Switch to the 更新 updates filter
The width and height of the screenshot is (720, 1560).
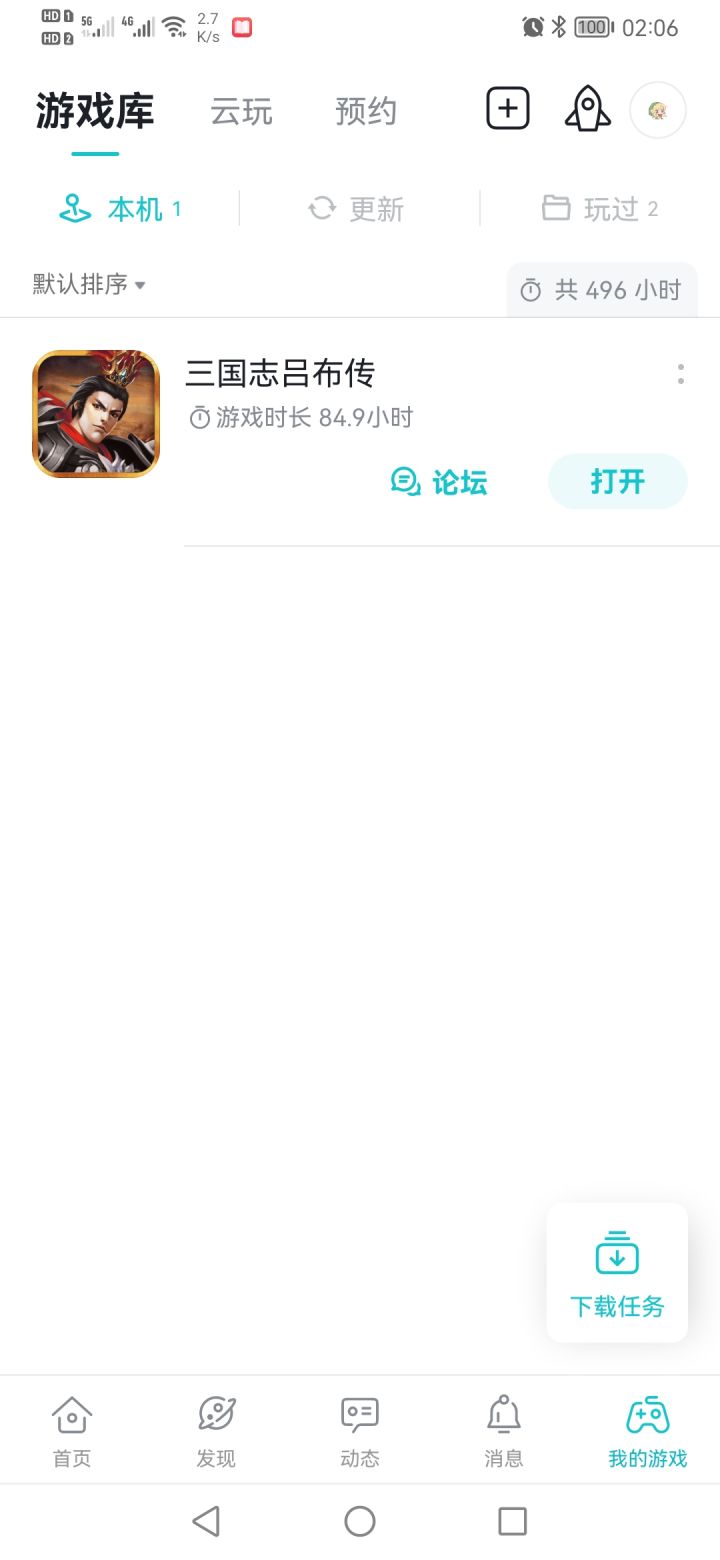357,209
